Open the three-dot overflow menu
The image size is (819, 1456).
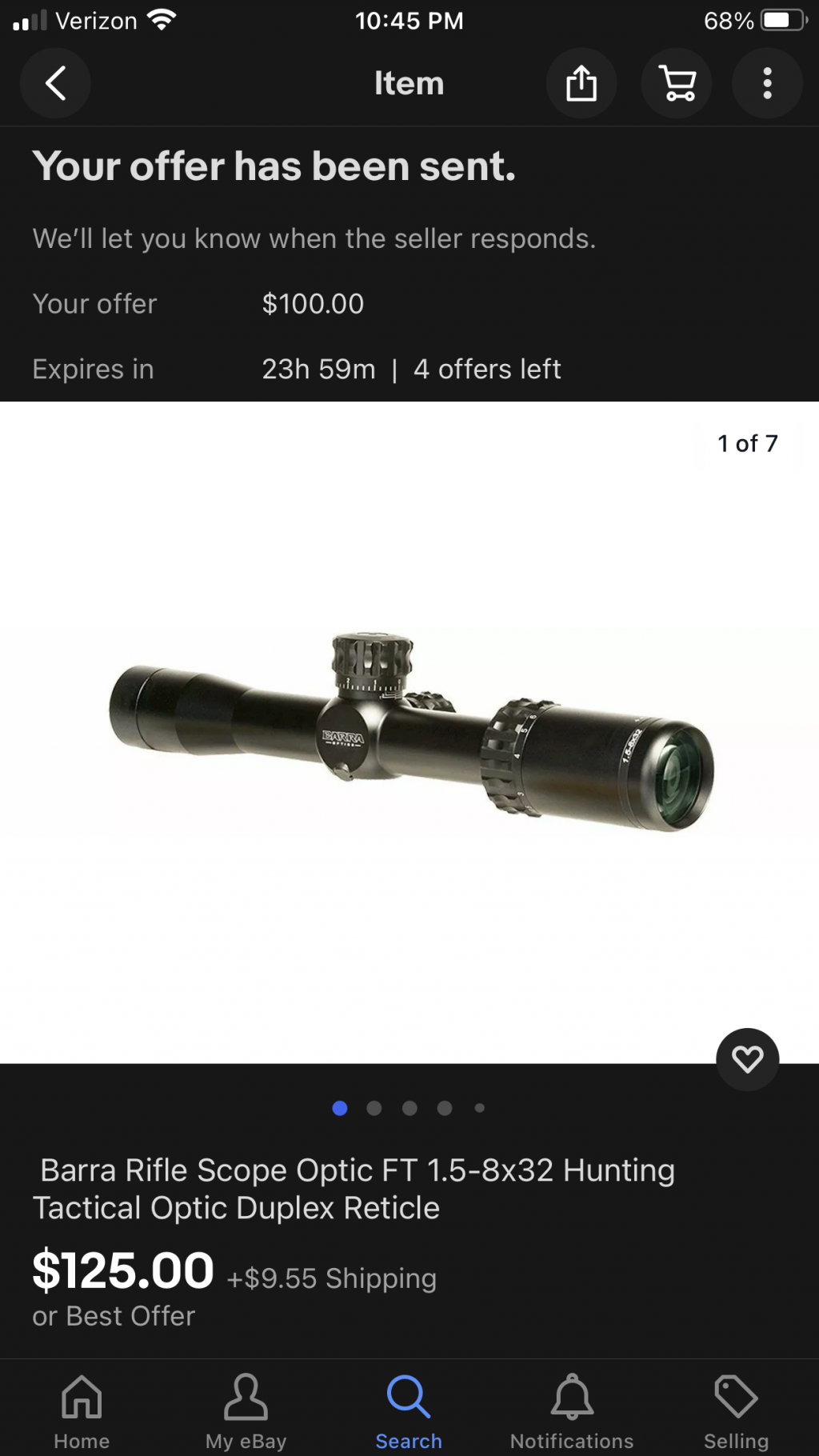tap(767, 83)
